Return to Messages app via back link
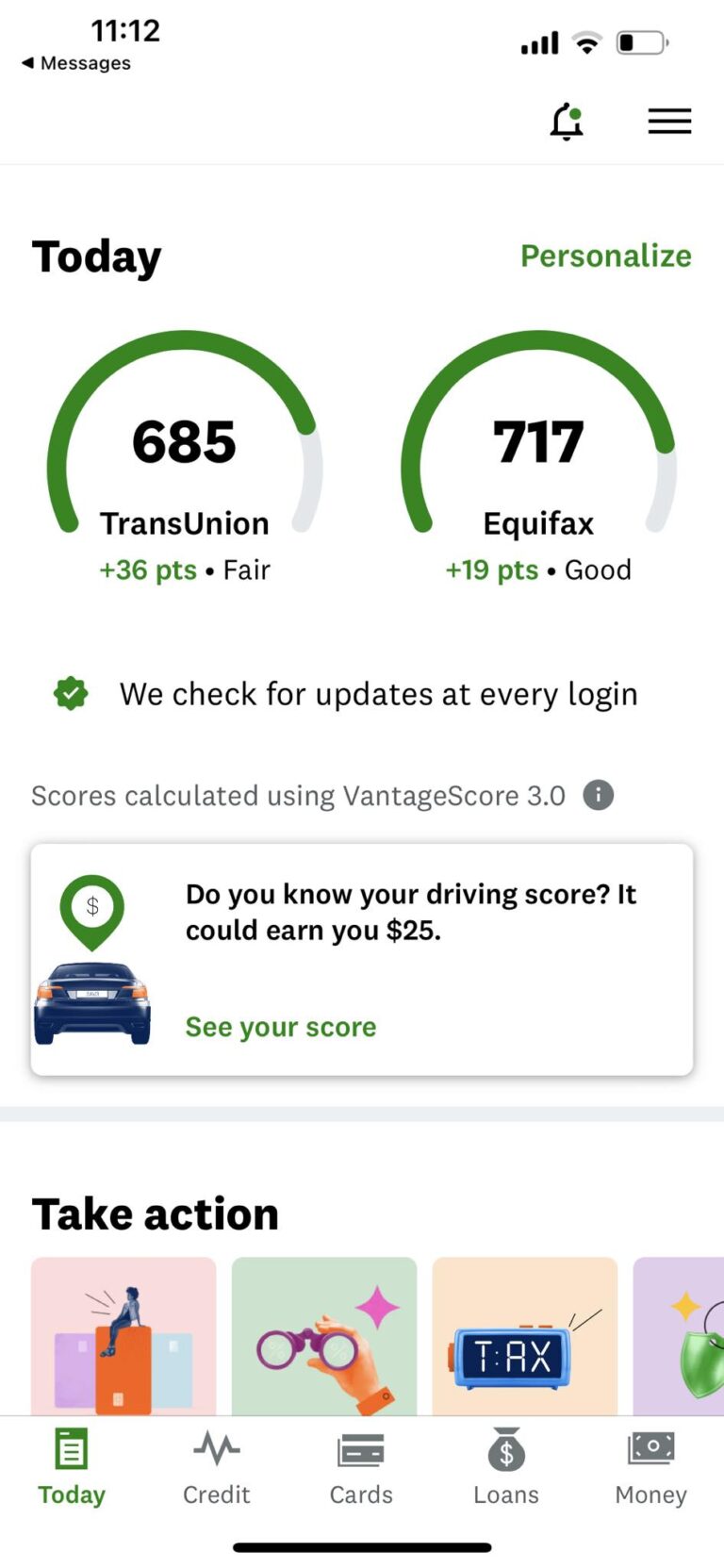This screenshot has width=724, height=1568. (75, 63)
